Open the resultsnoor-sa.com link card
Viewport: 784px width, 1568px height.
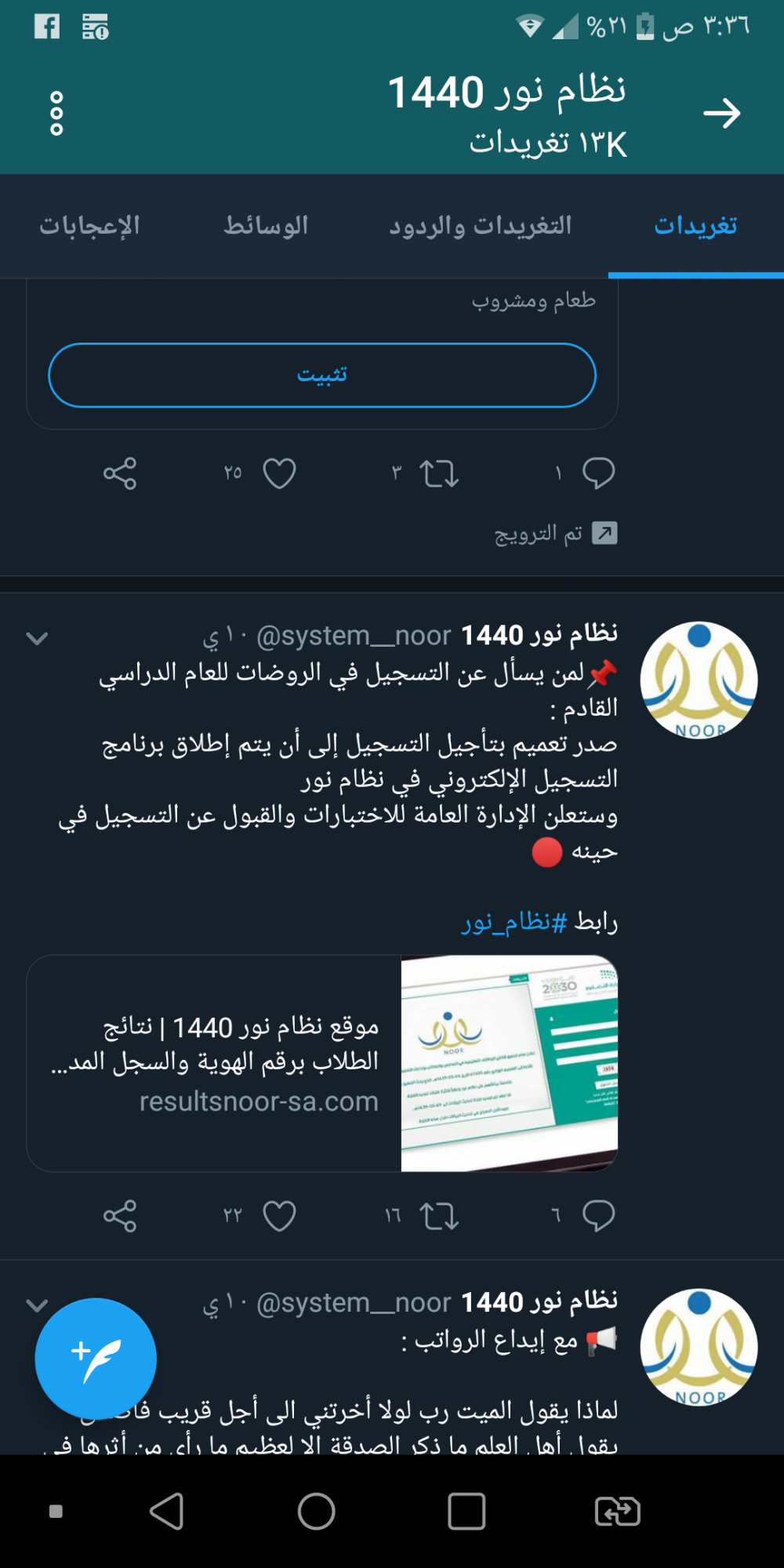coord(322,1063)
